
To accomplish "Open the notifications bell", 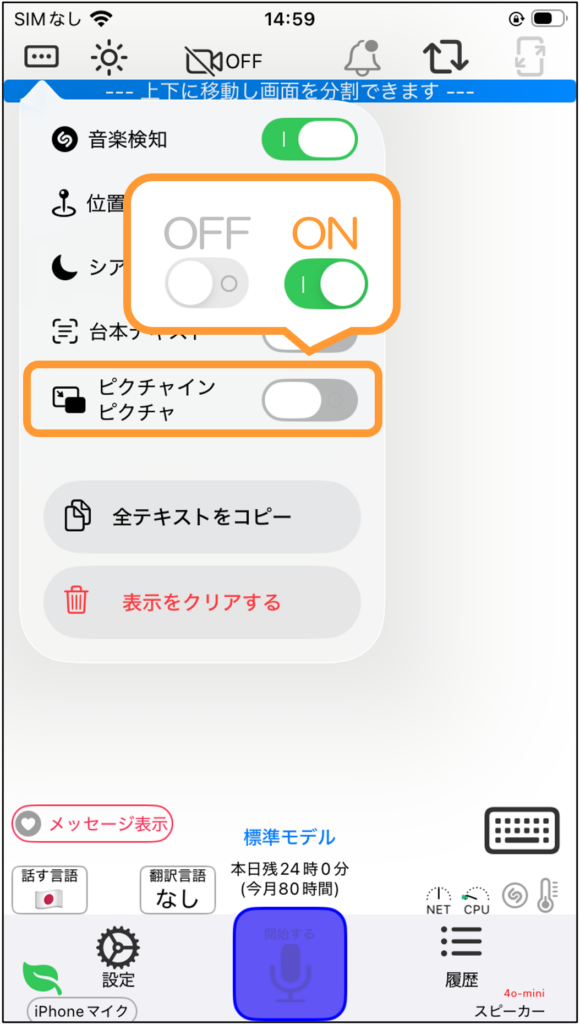I will [362, 57].
